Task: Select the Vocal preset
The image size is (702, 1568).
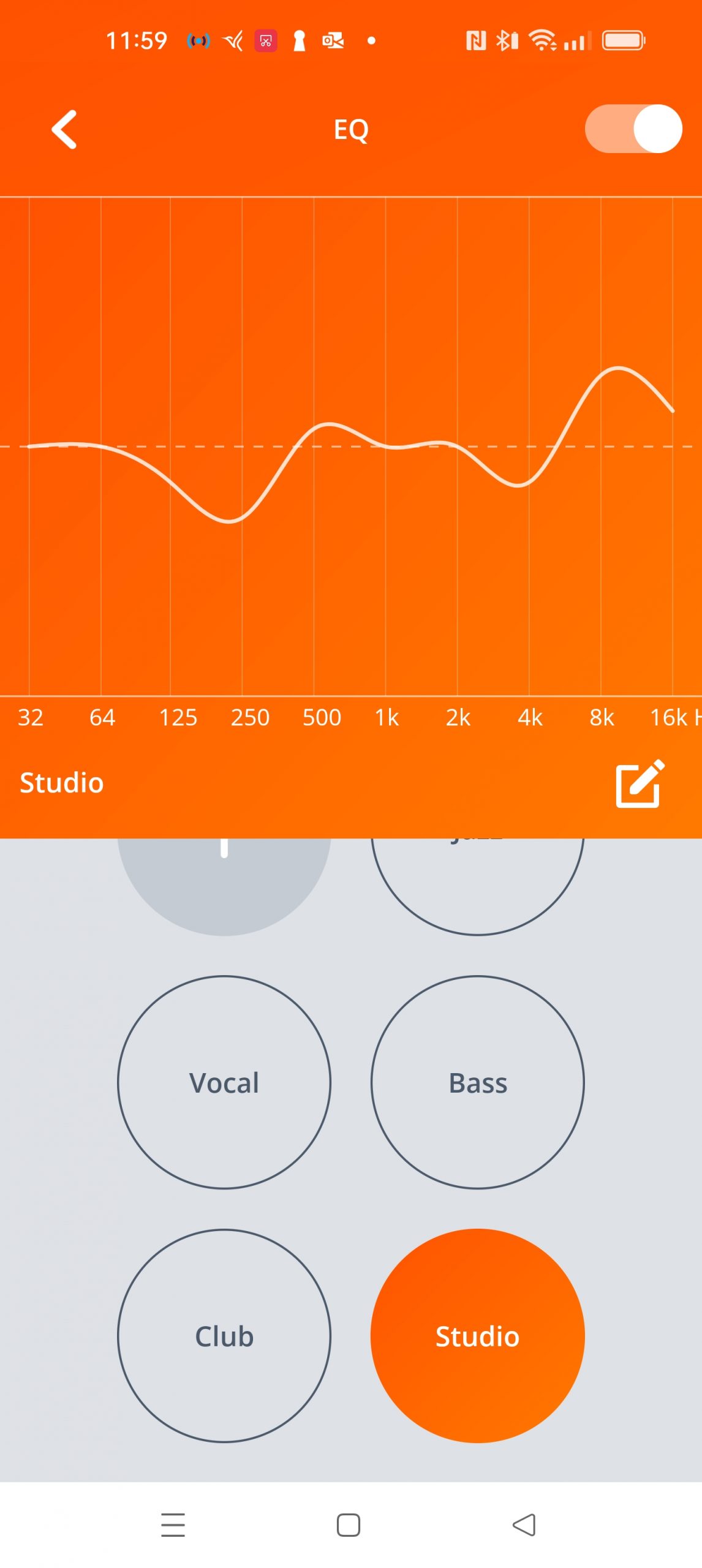Action: coord(224,1082)
